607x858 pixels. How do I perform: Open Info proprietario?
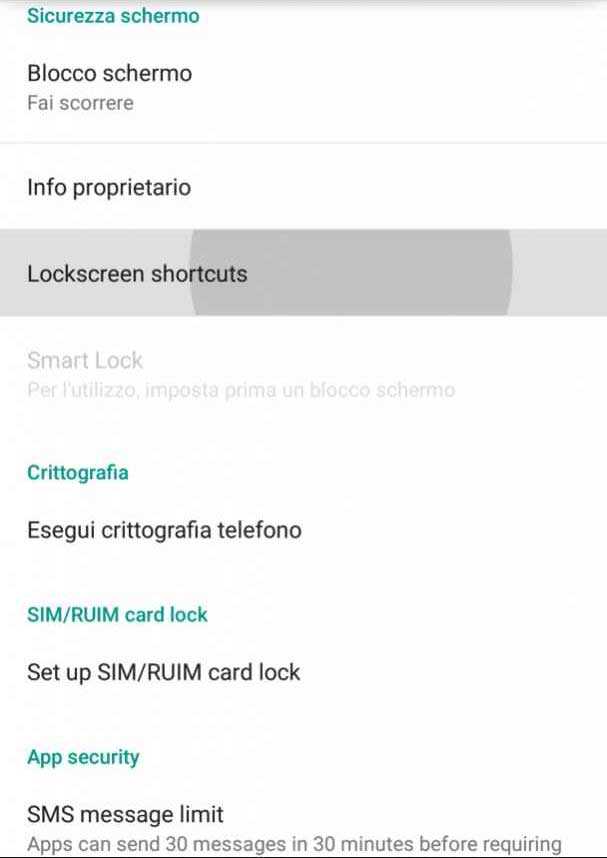(x=109, y=187)
